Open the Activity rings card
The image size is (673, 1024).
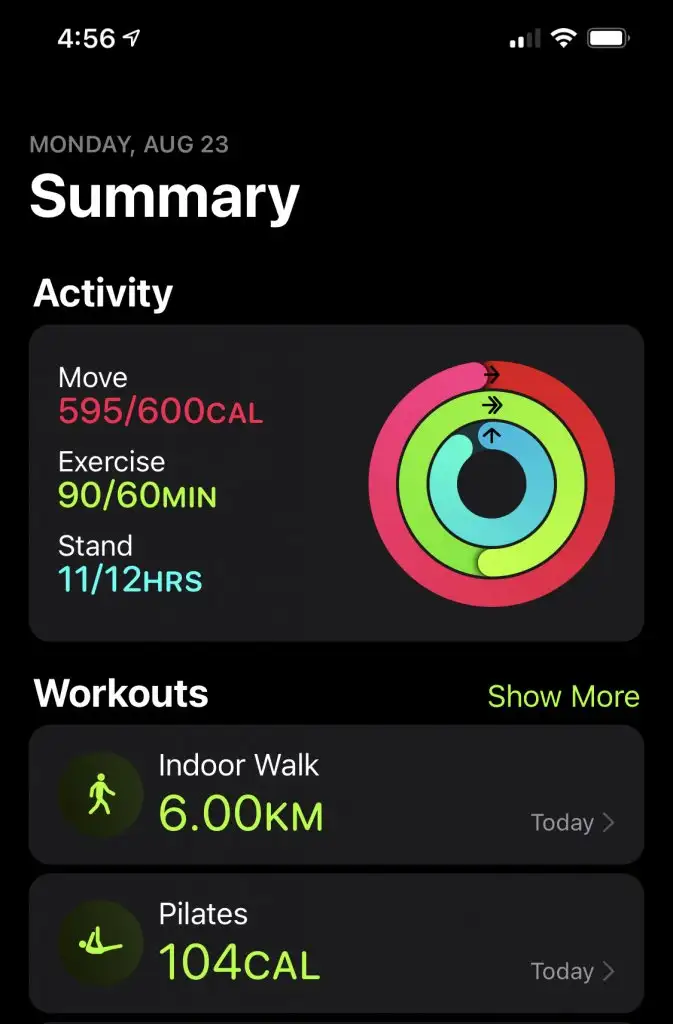(336, 482)
